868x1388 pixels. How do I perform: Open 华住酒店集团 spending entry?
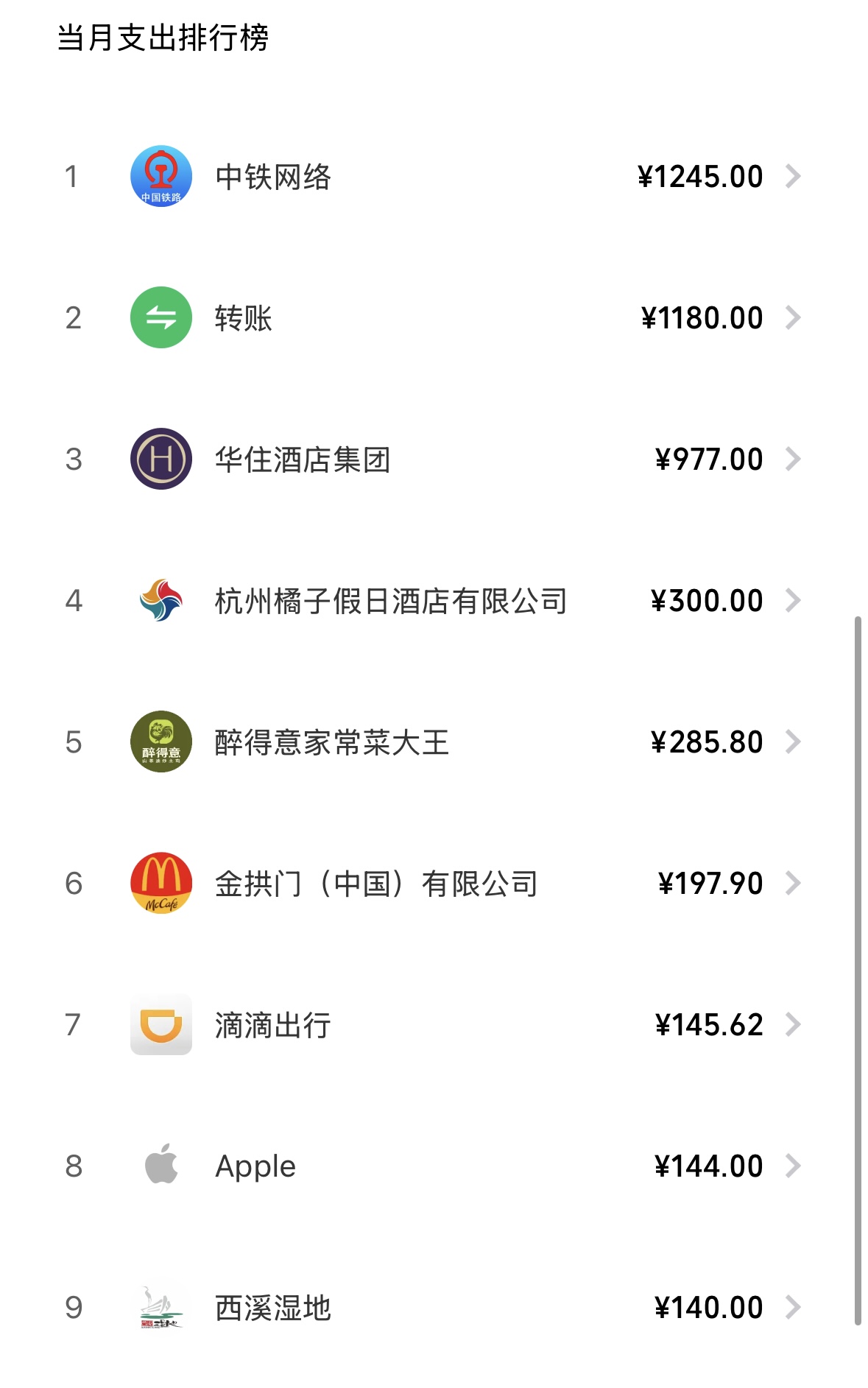click(x=433, y=459)
